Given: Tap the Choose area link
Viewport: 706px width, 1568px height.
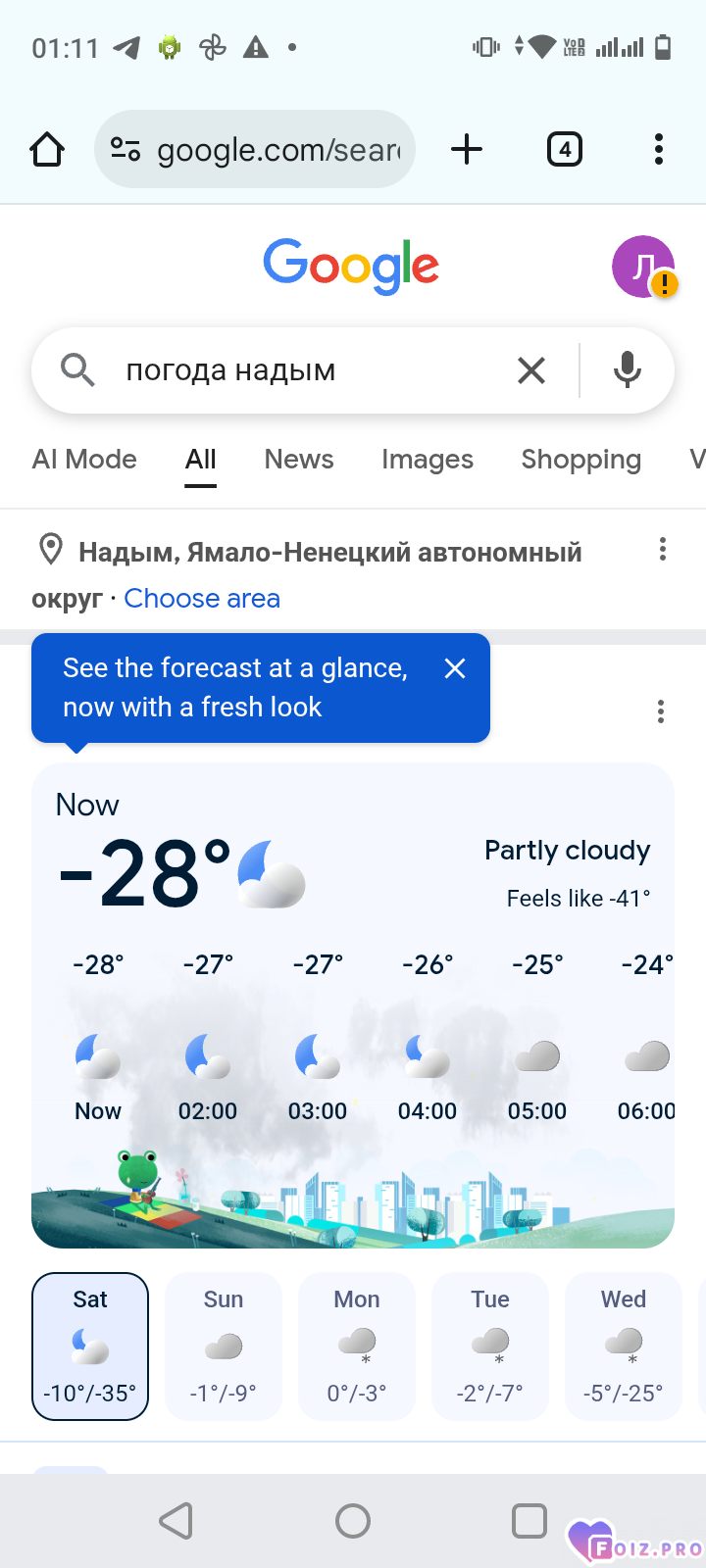Looking at the screenshot, I should 202,599.
